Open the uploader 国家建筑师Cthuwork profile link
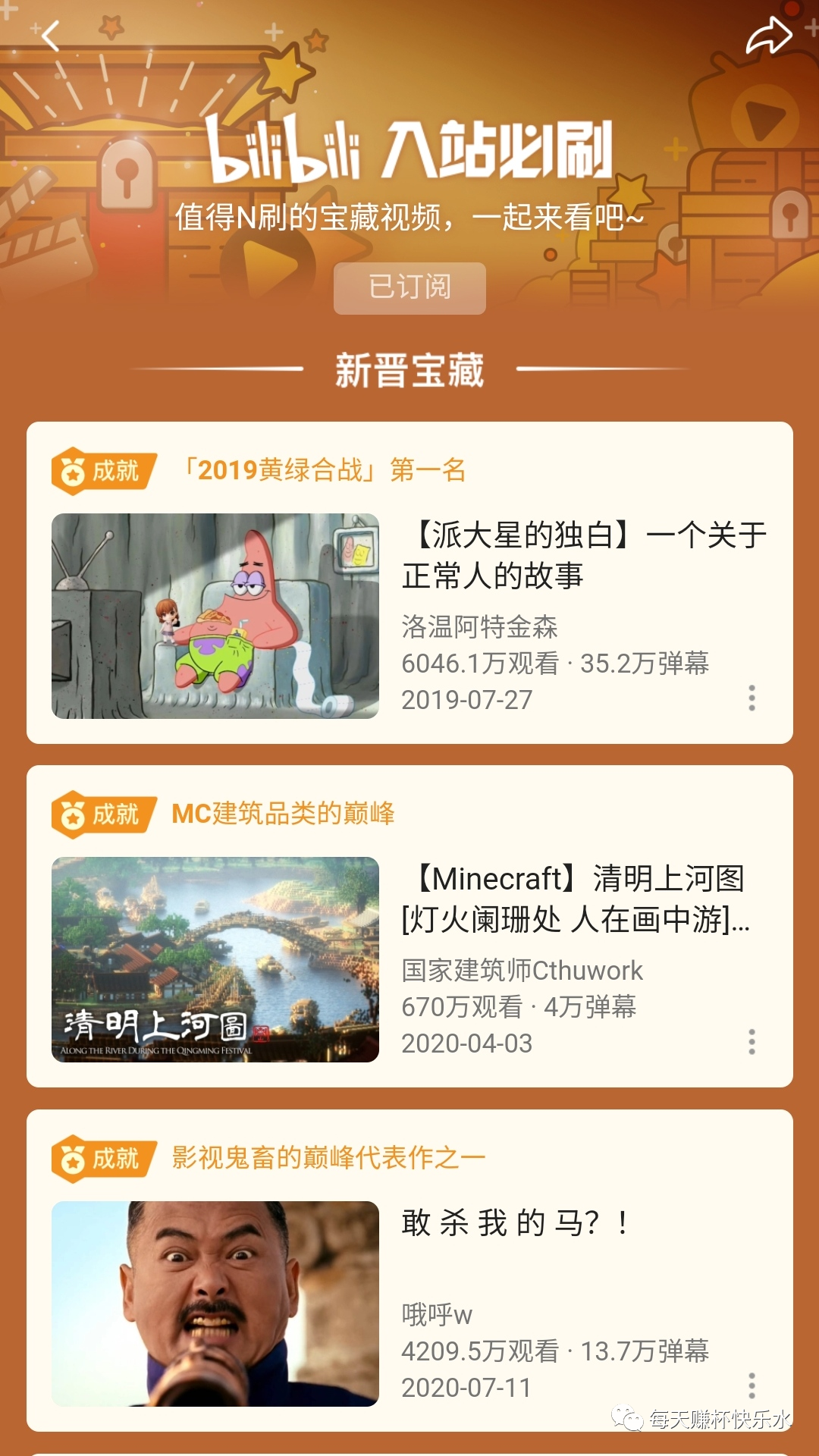This screenshot has width=819, height=1456. [523, 971]
